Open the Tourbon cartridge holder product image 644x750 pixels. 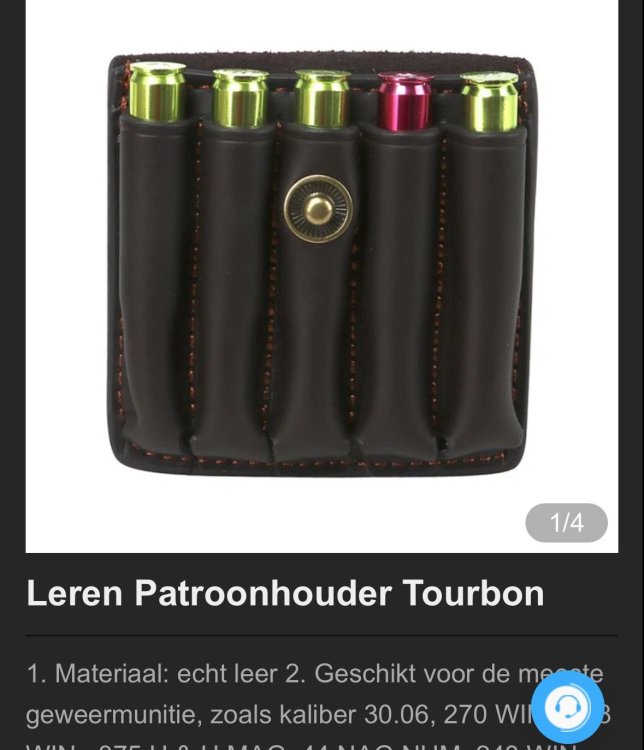click(x=322, y=265)
